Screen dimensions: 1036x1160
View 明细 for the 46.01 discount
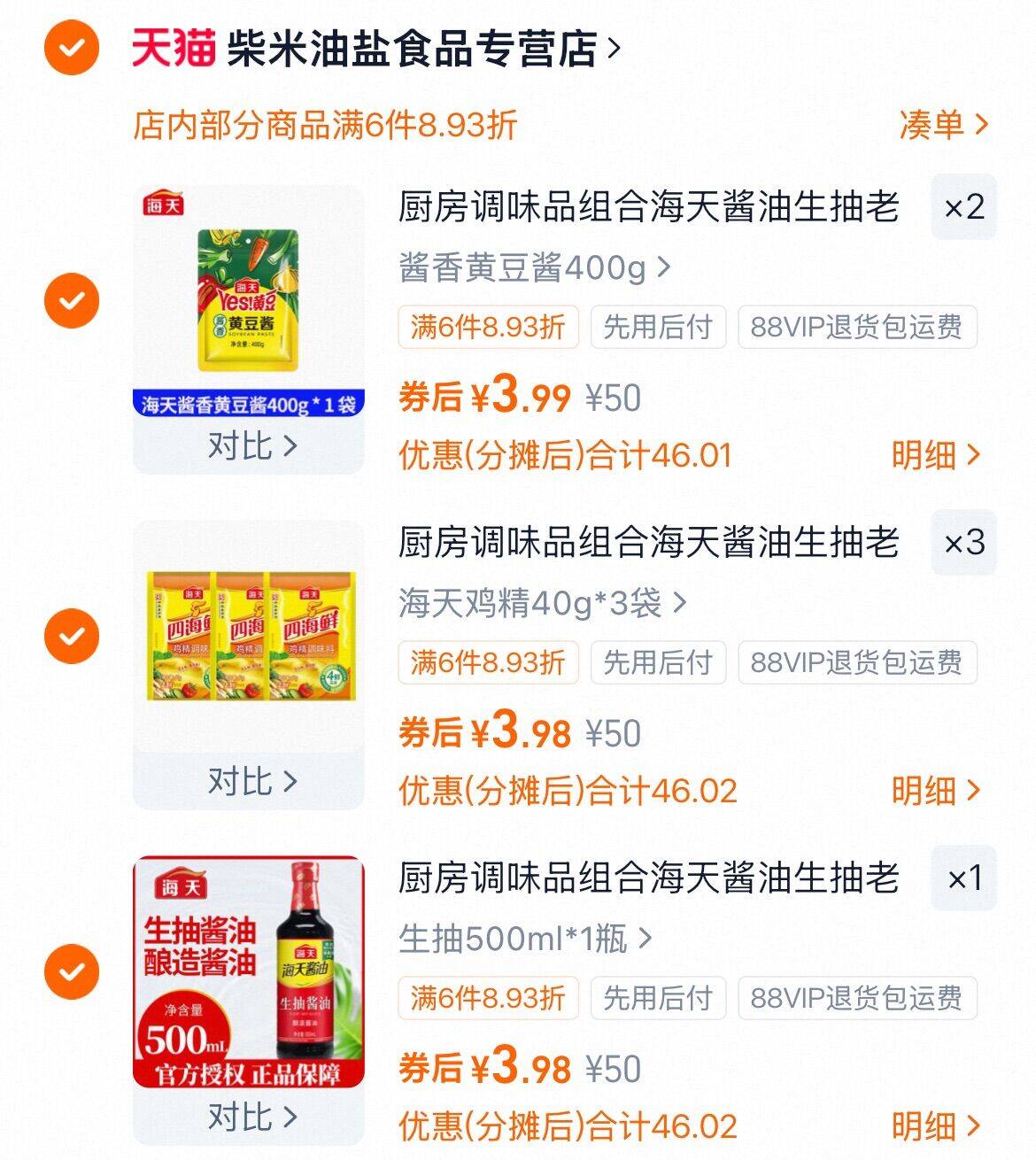(935, 455)
